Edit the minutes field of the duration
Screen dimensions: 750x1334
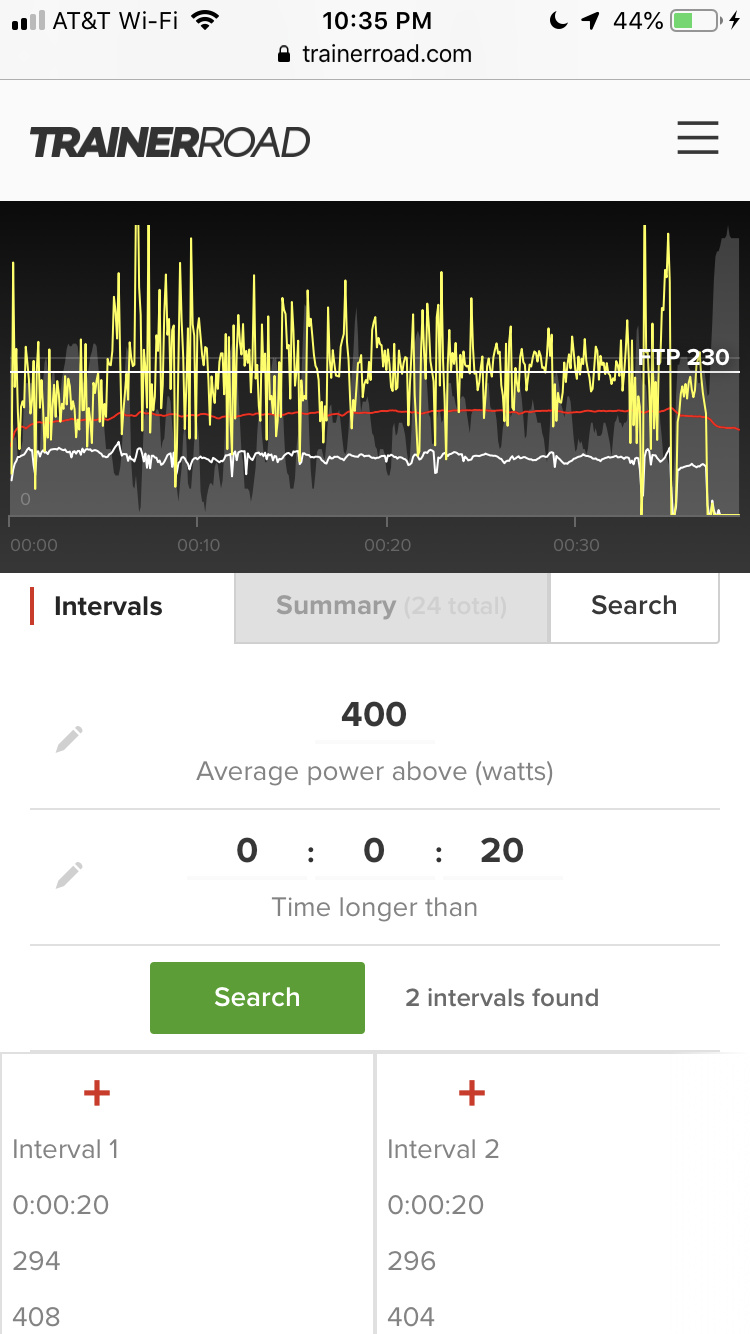coord(374,851)
